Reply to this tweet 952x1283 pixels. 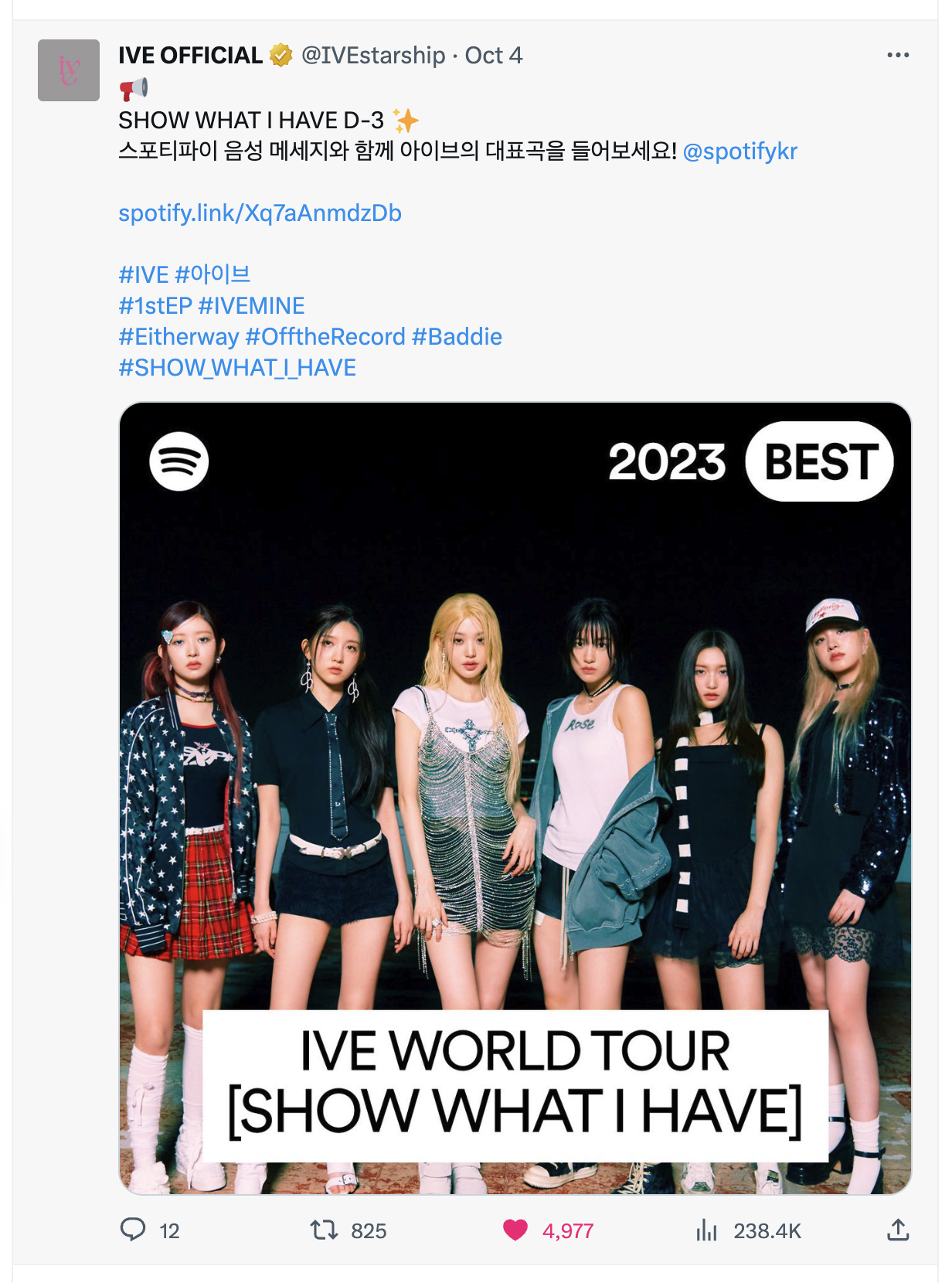133,1230
